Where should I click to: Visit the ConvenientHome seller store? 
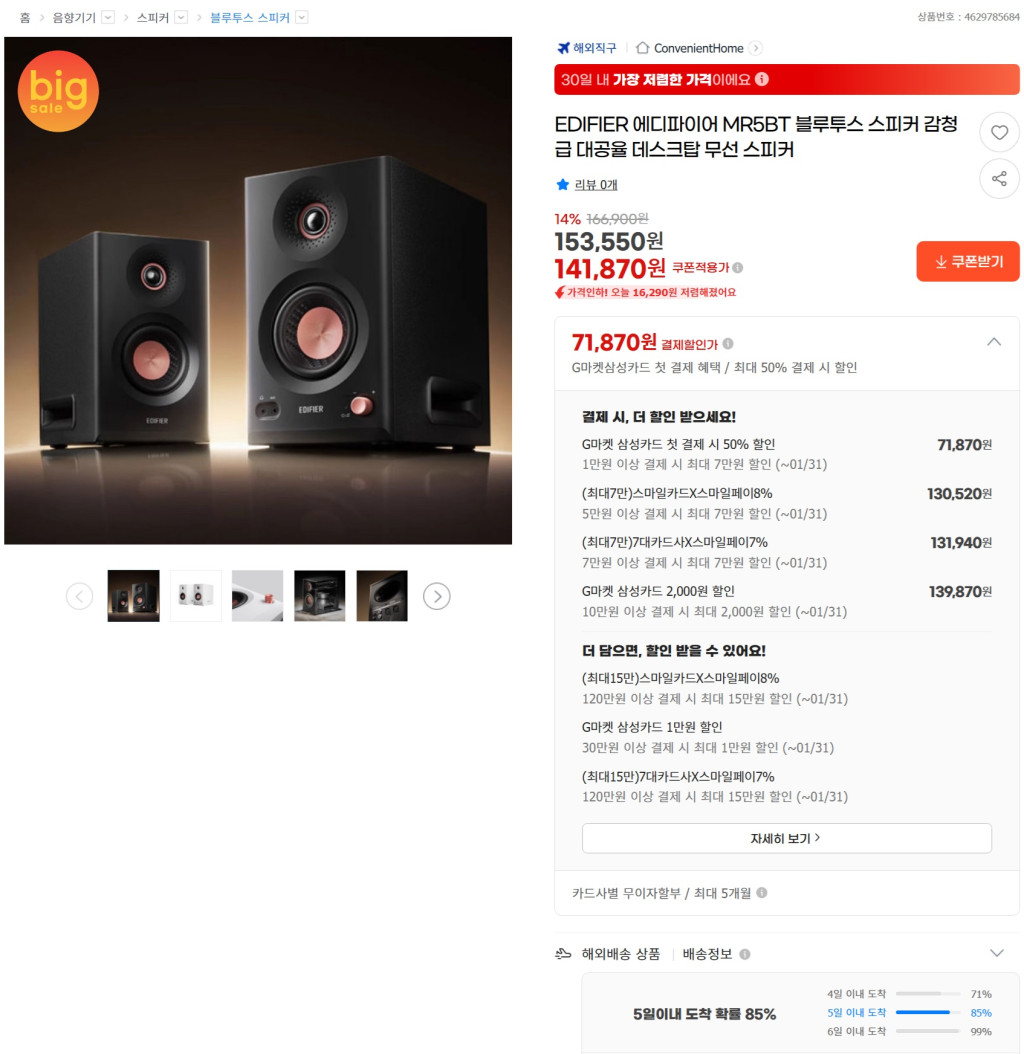click(698, 48)
